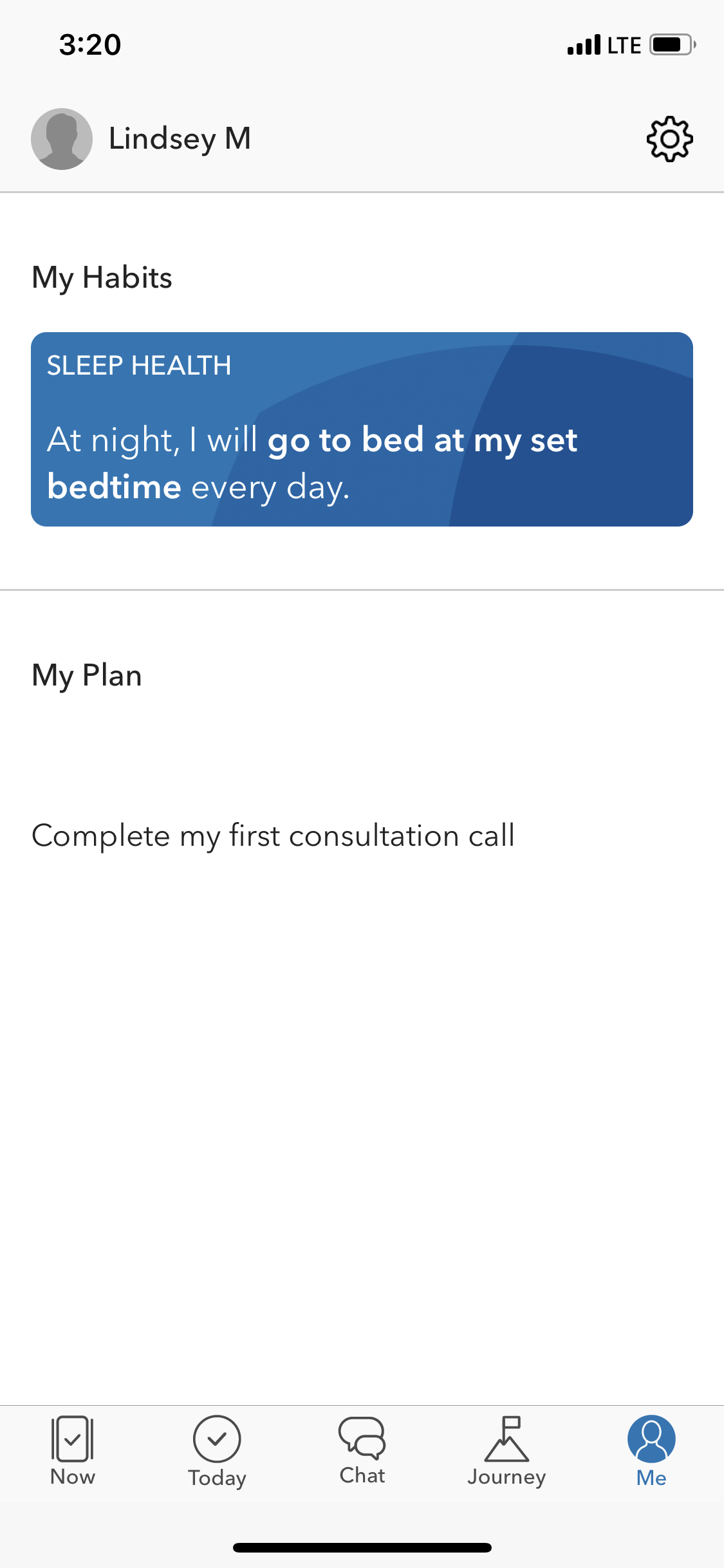Tap the battery indicator

click(669, 44)
